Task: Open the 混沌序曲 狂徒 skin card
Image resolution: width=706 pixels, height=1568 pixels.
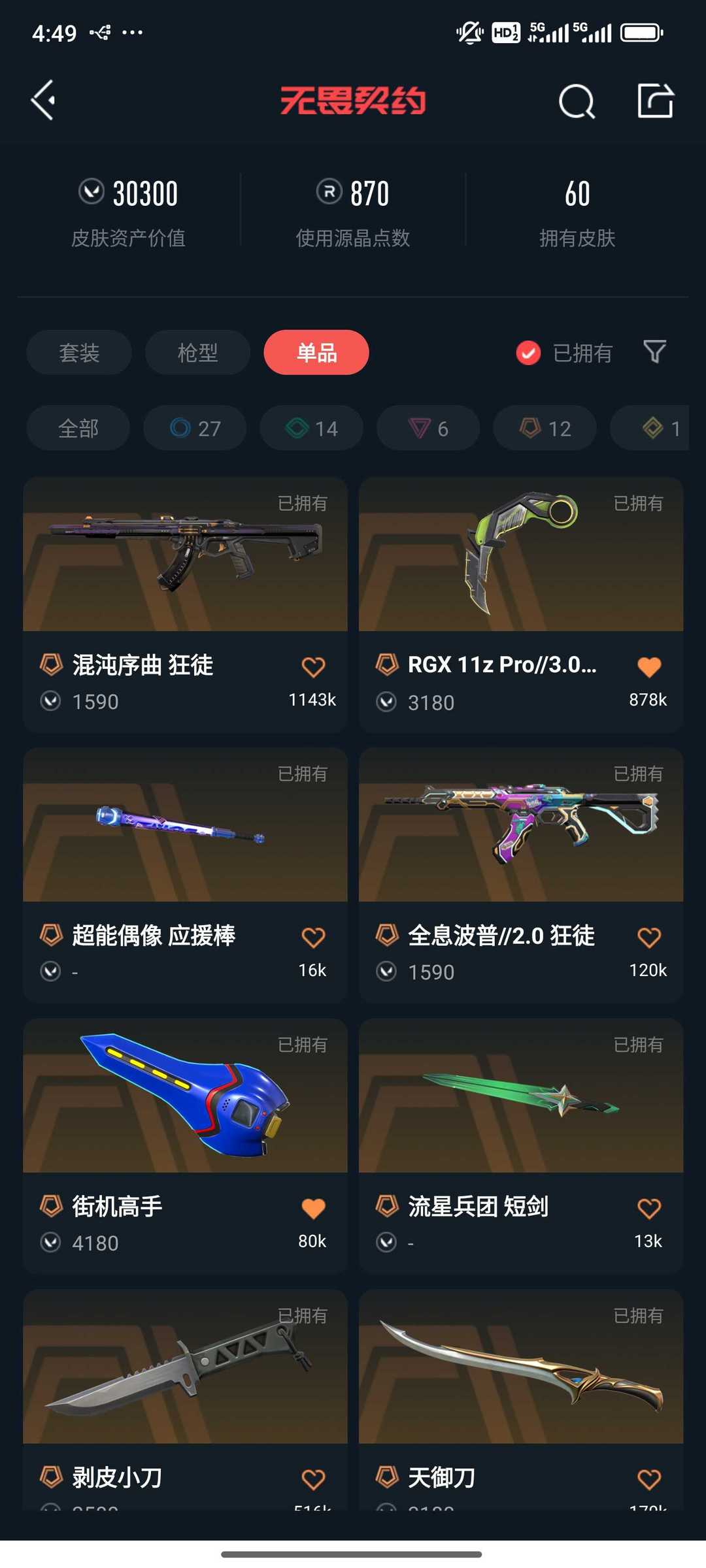Action: coord(185,604)
